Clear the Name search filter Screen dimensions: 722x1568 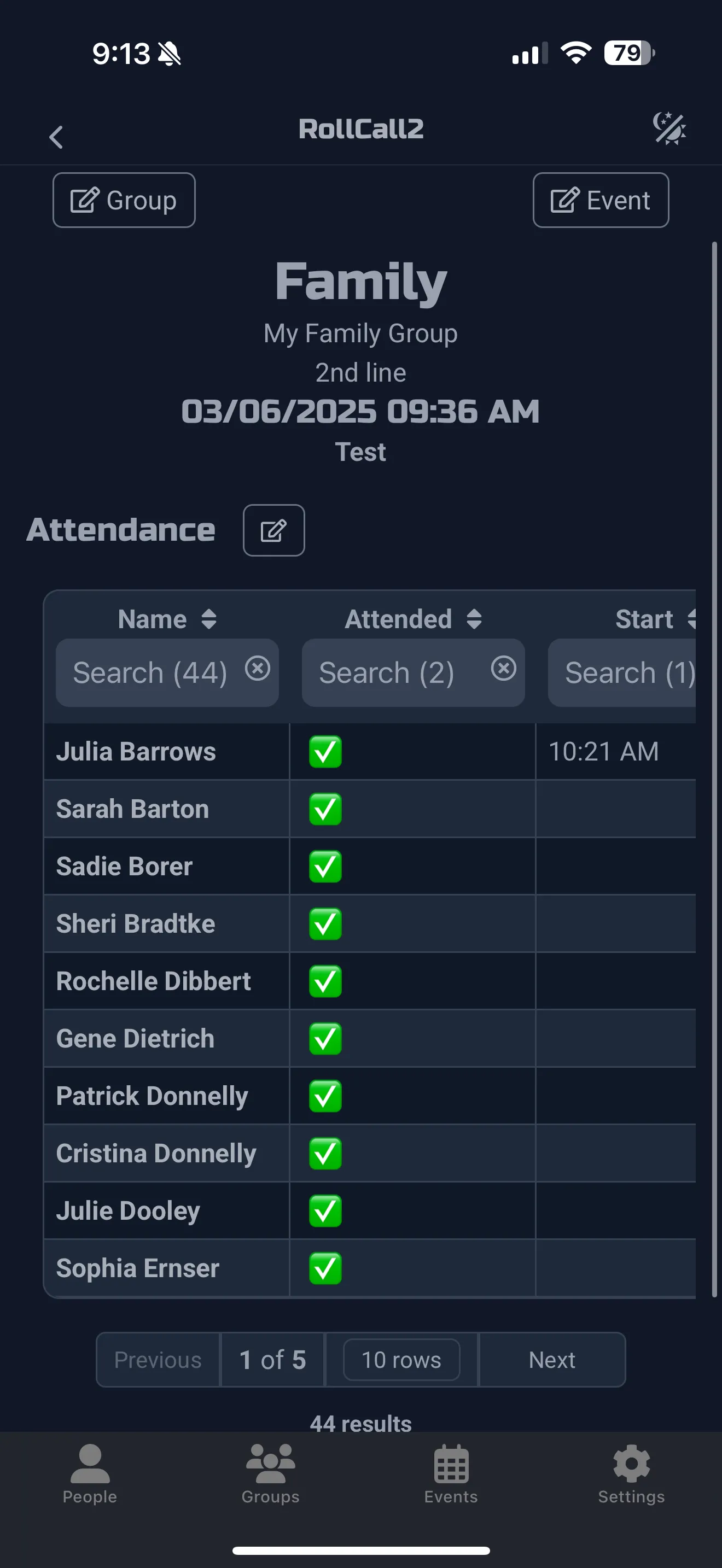[x=258, y=669]
